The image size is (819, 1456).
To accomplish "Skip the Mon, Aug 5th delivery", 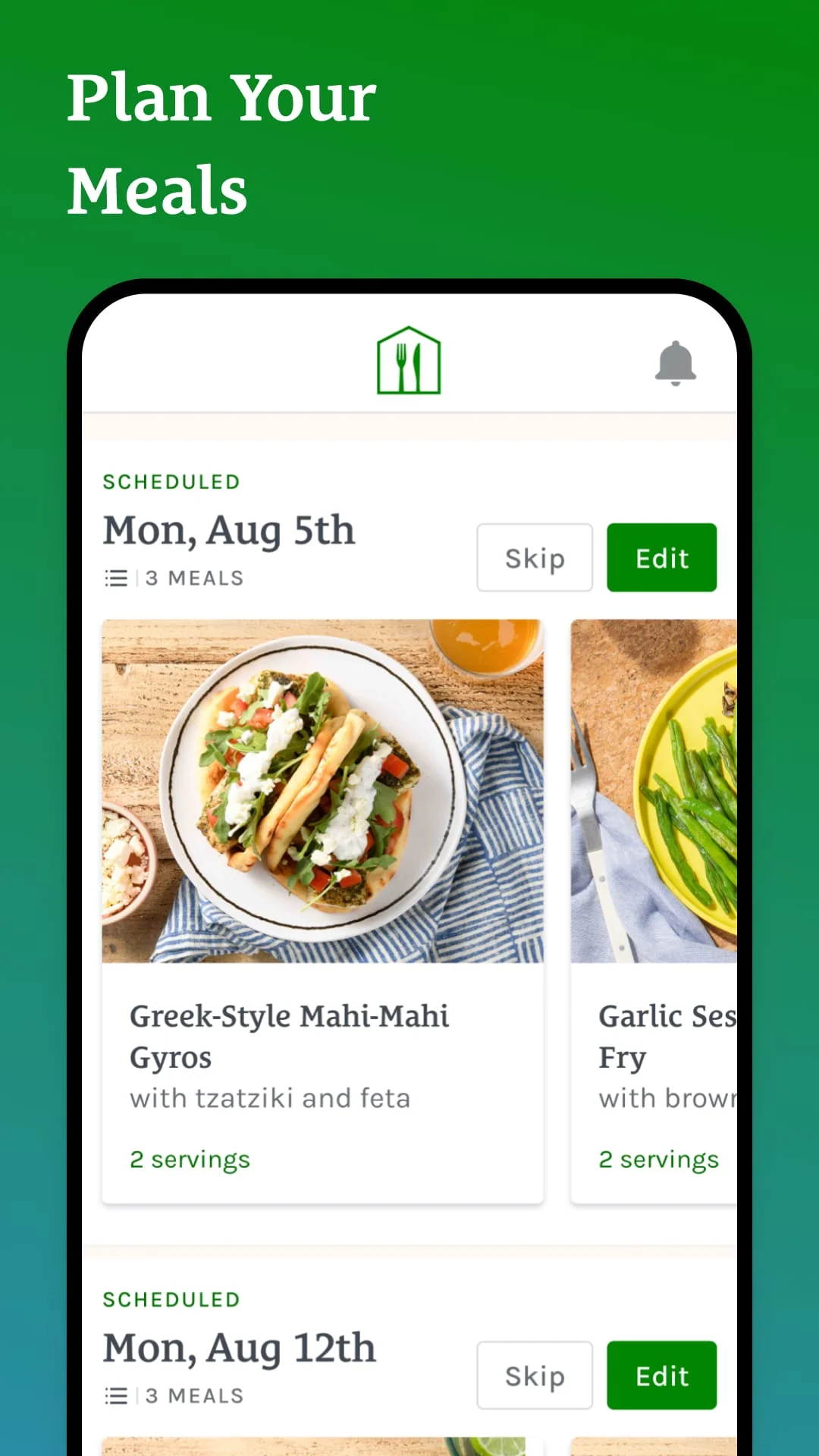I will [534, 557].
